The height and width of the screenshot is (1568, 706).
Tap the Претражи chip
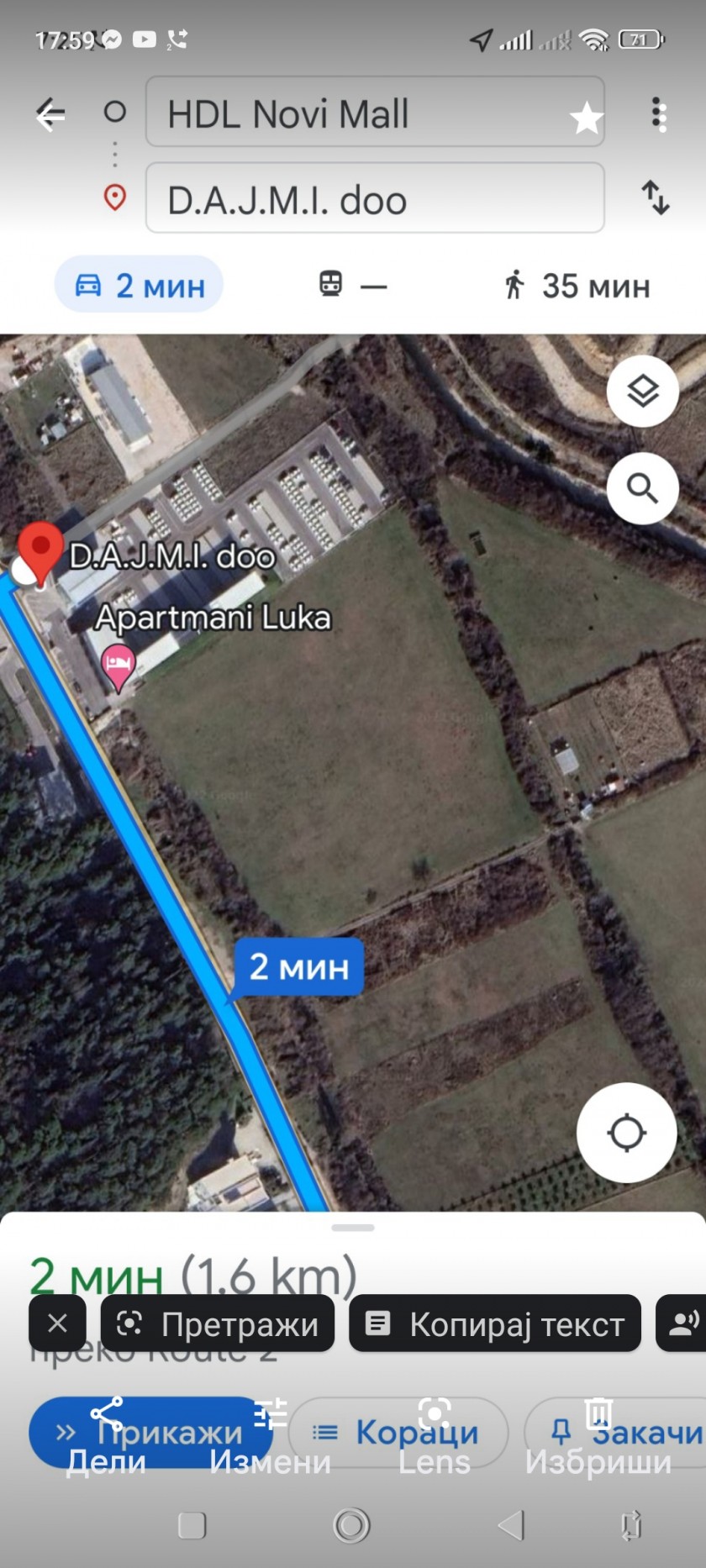[x=218, y=1323]
